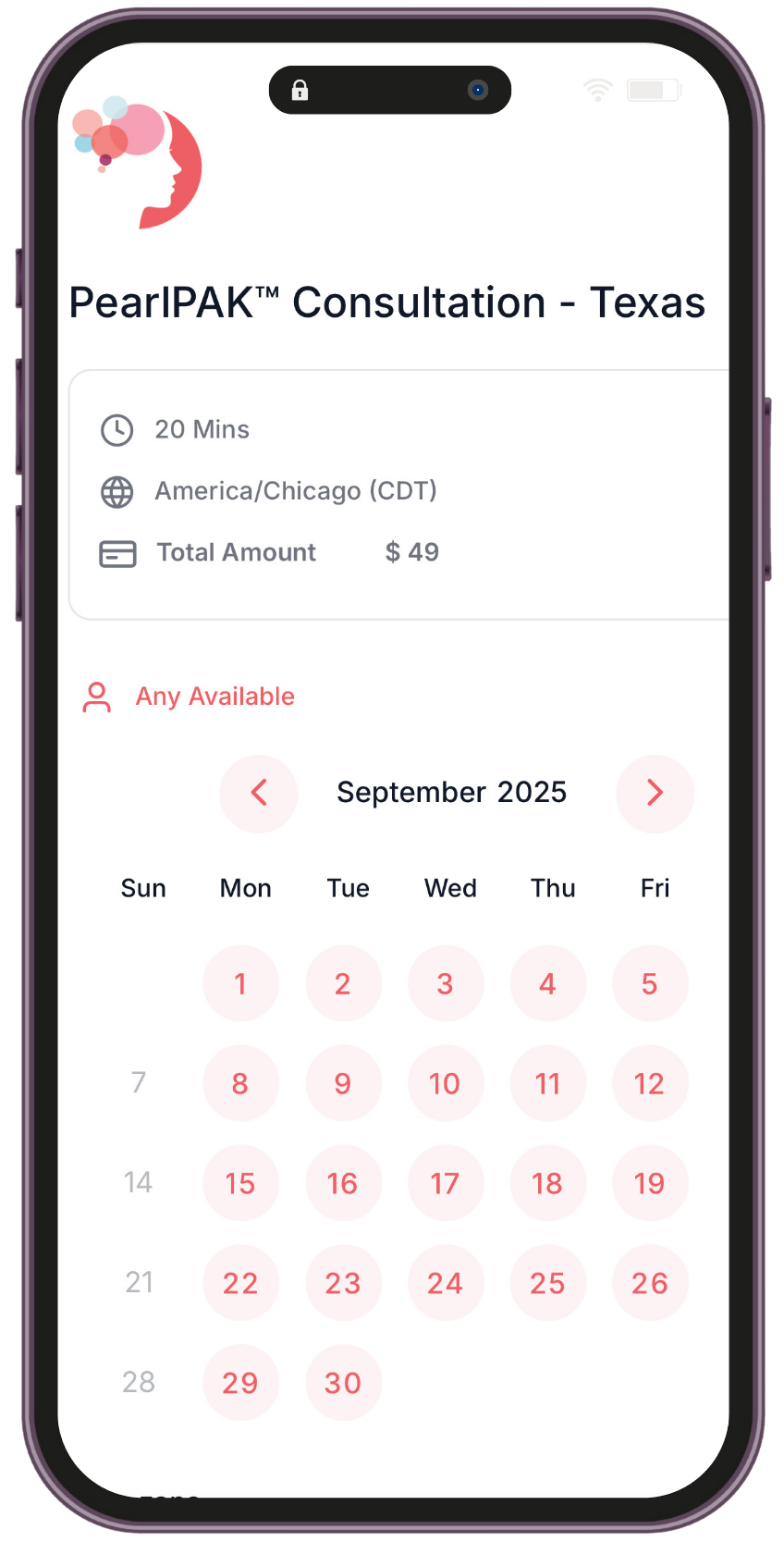
Task: Select Tuesday, September 16
Action: 343,1183
